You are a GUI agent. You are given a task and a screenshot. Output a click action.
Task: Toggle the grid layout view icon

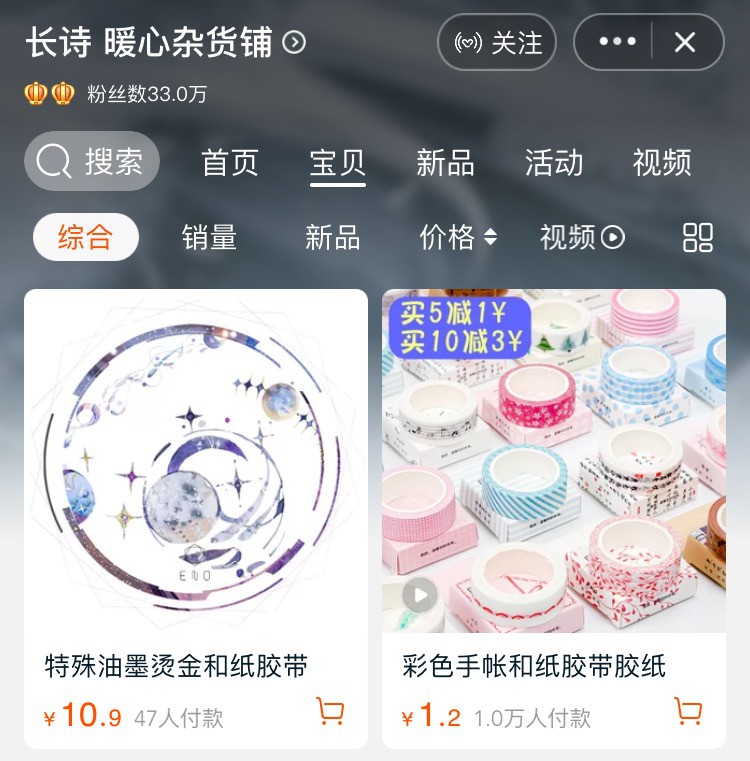[x=697, y=237]
